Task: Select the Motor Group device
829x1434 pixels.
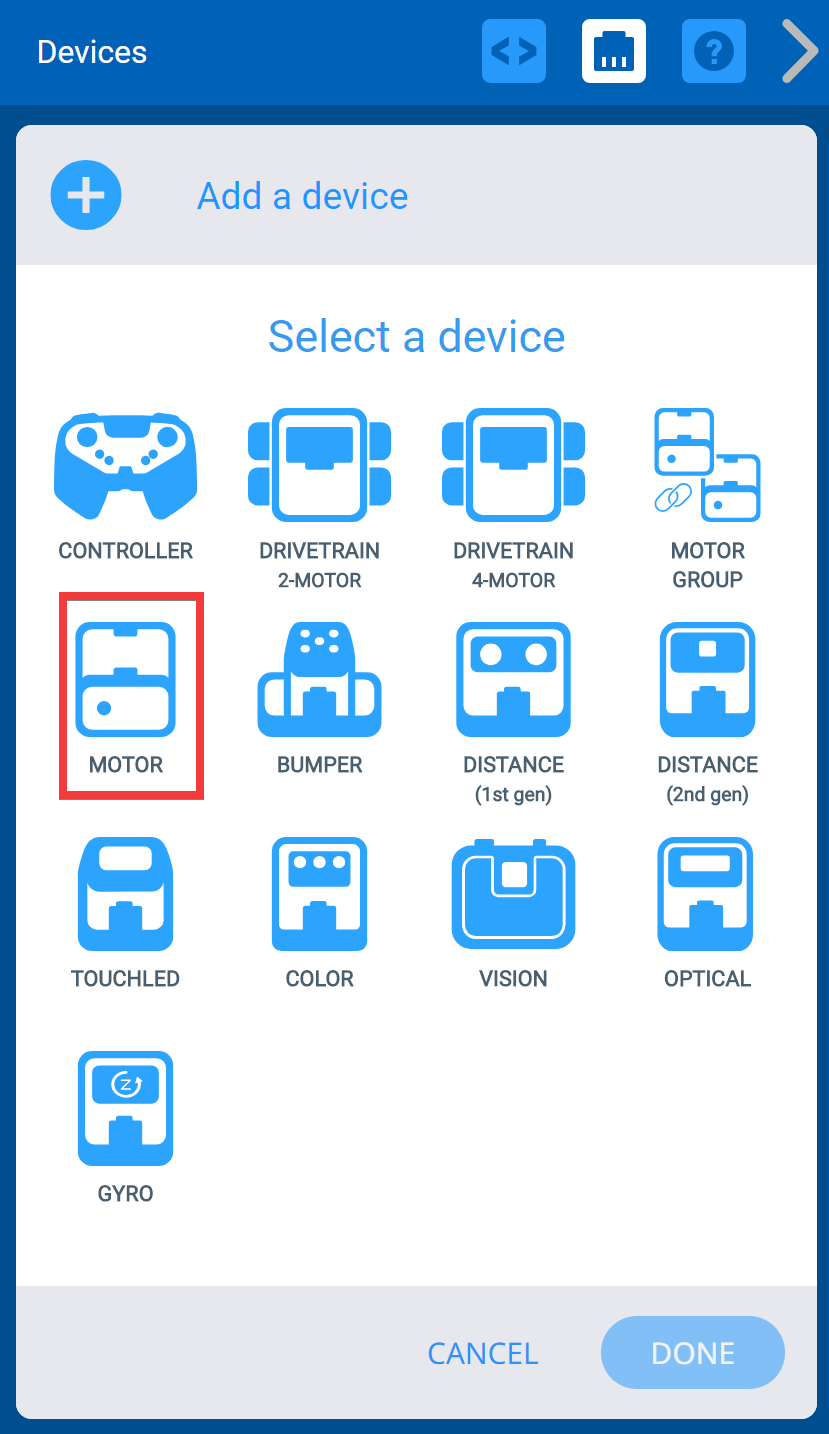Action: [707, 465]
